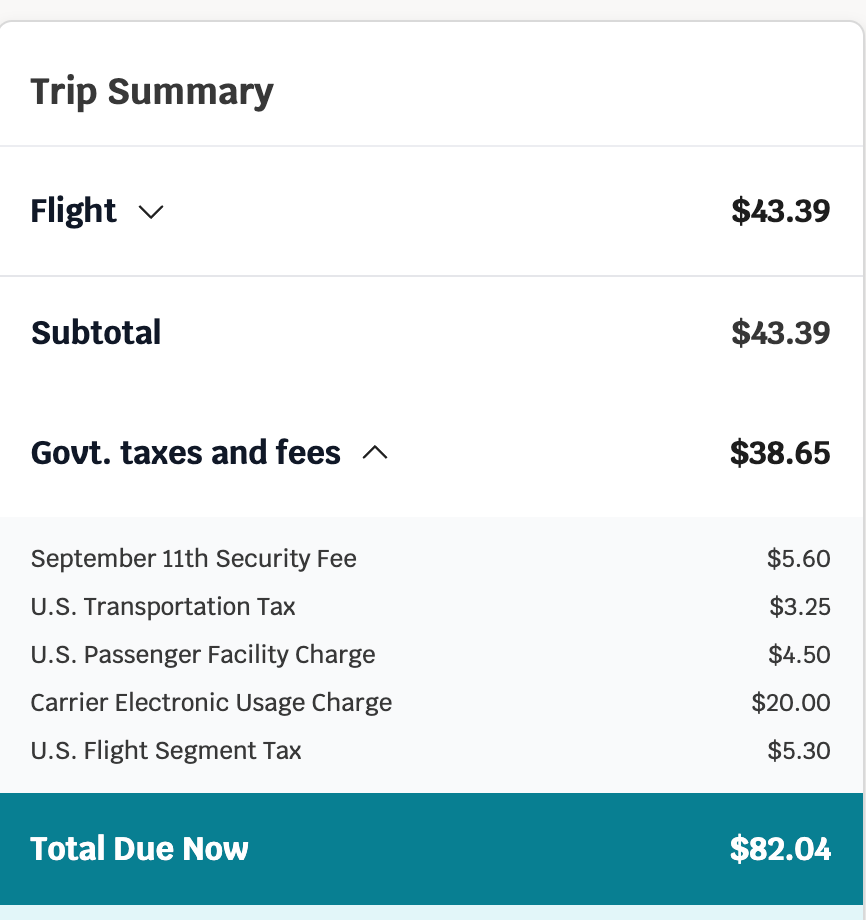Click the Flight label text
The width and height of the screenshot is (866, 920).
(73, 211)
